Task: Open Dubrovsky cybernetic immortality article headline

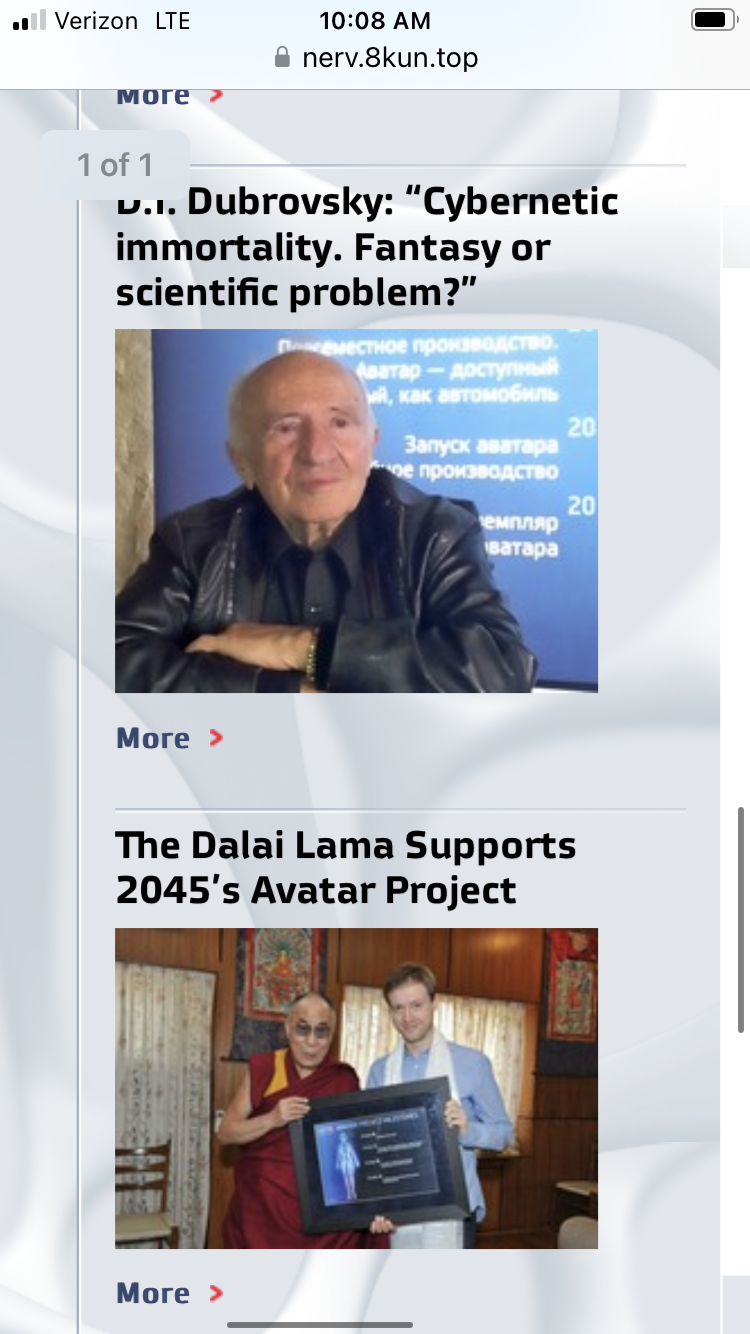Action: pos(367,247)
